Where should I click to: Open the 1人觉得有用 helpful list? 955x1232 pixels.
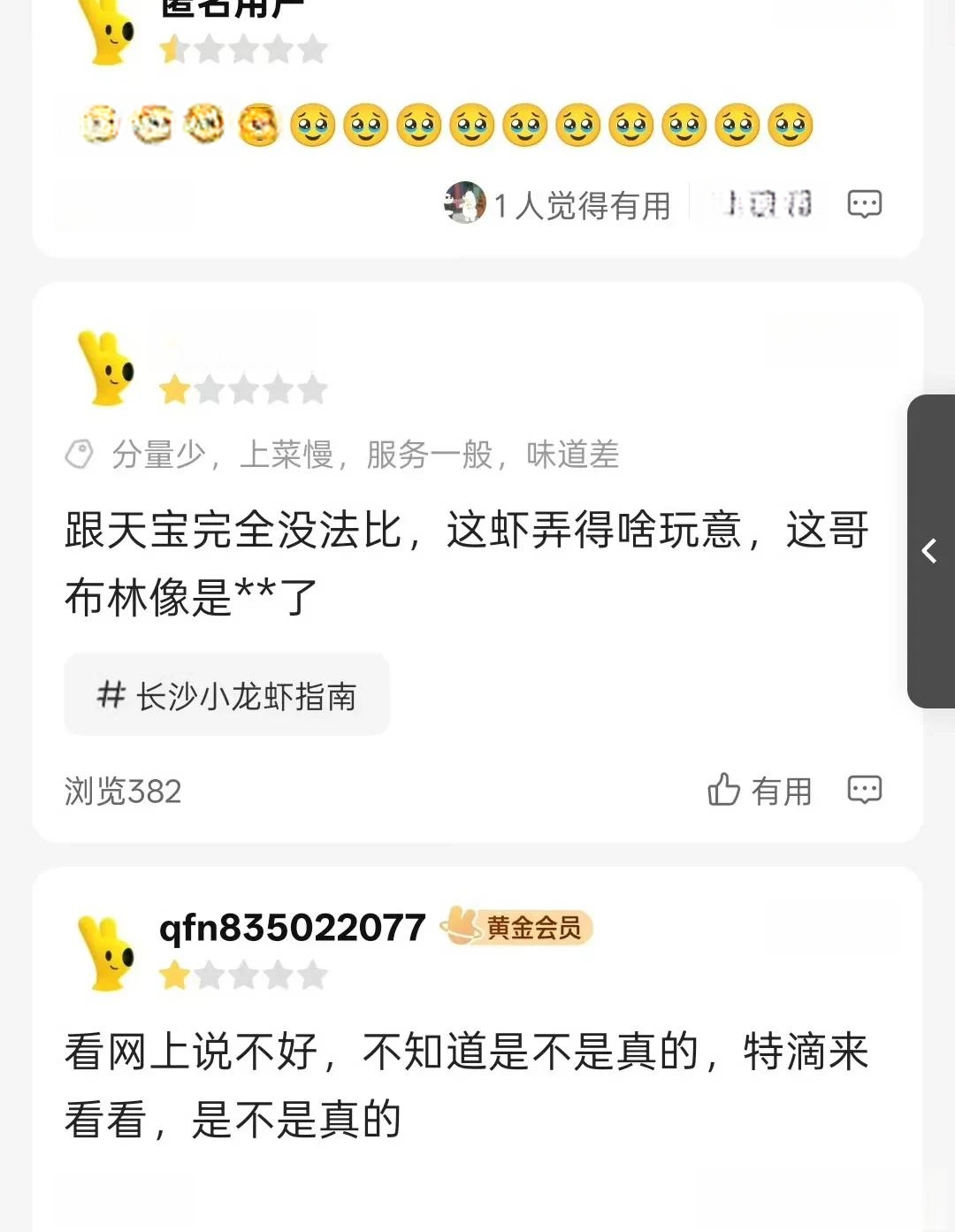click(559, 205)
